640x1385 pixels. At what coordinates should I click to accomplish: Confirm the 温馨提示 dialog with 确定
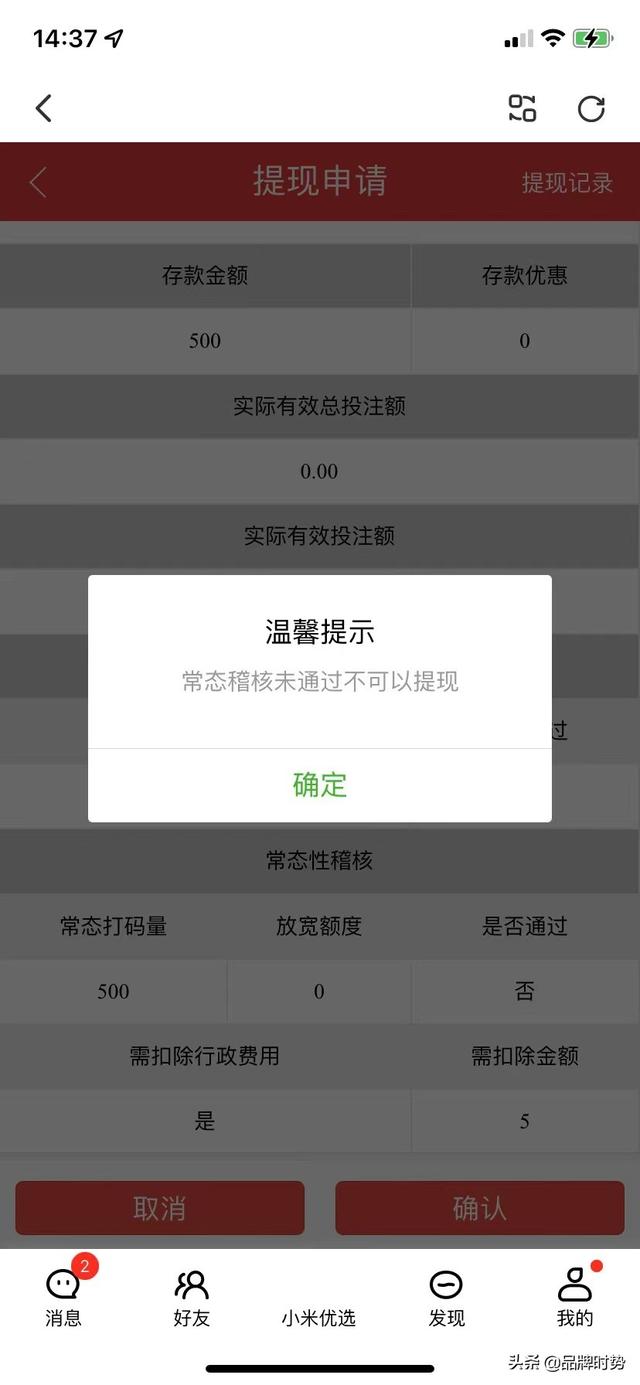(320, 785)
